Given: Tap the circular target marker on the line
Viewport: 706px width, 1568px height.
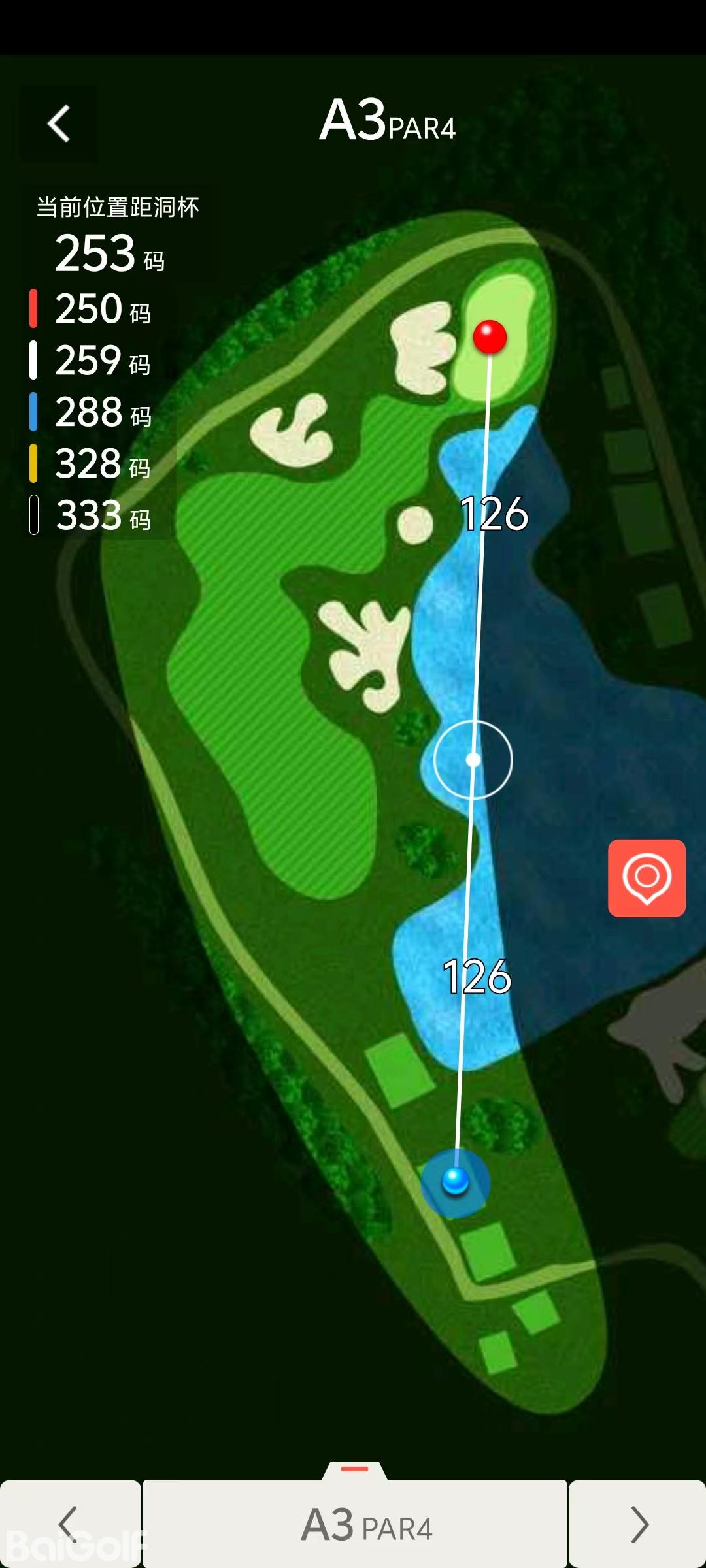Looking at the screenshot, I should pyautogui.click(x=473, y=760).
